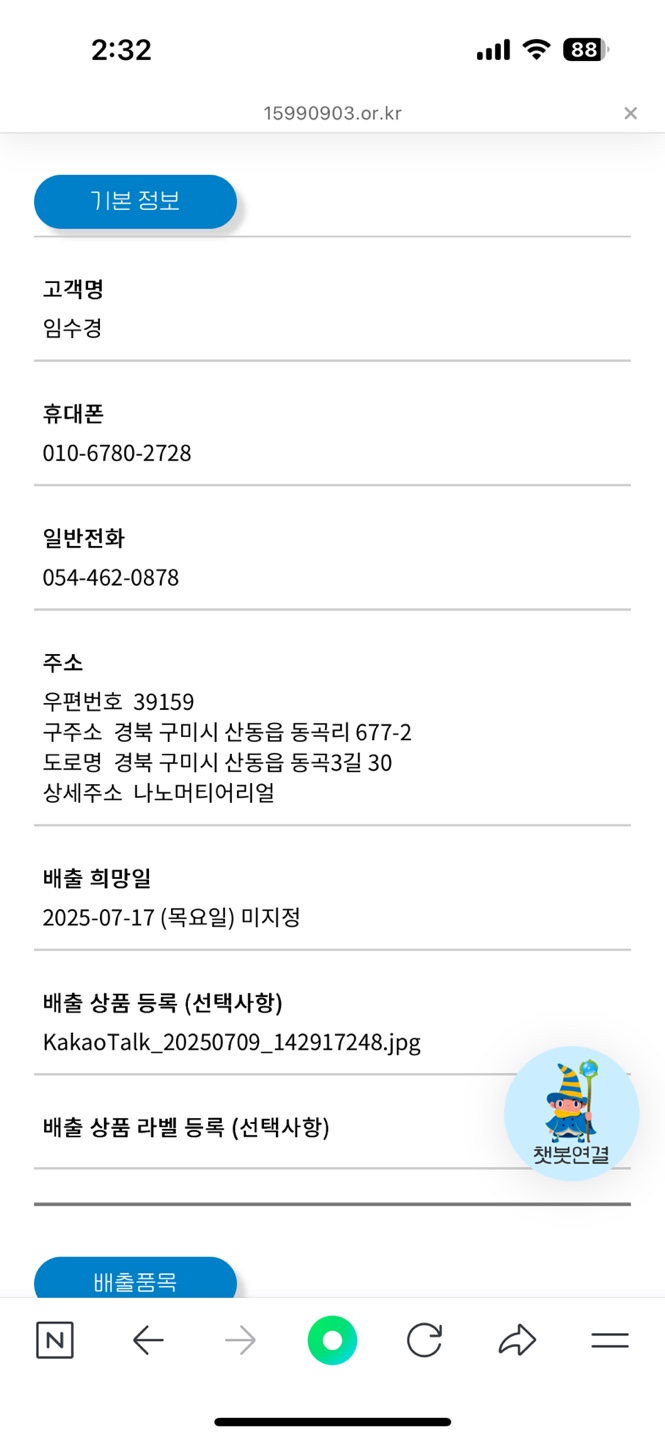Open the 챗봇연결 chatbot bubble
Image resolution: width=665 pixels, height=1440 pixels.
pyautogui.click(x=571, y=1113)
